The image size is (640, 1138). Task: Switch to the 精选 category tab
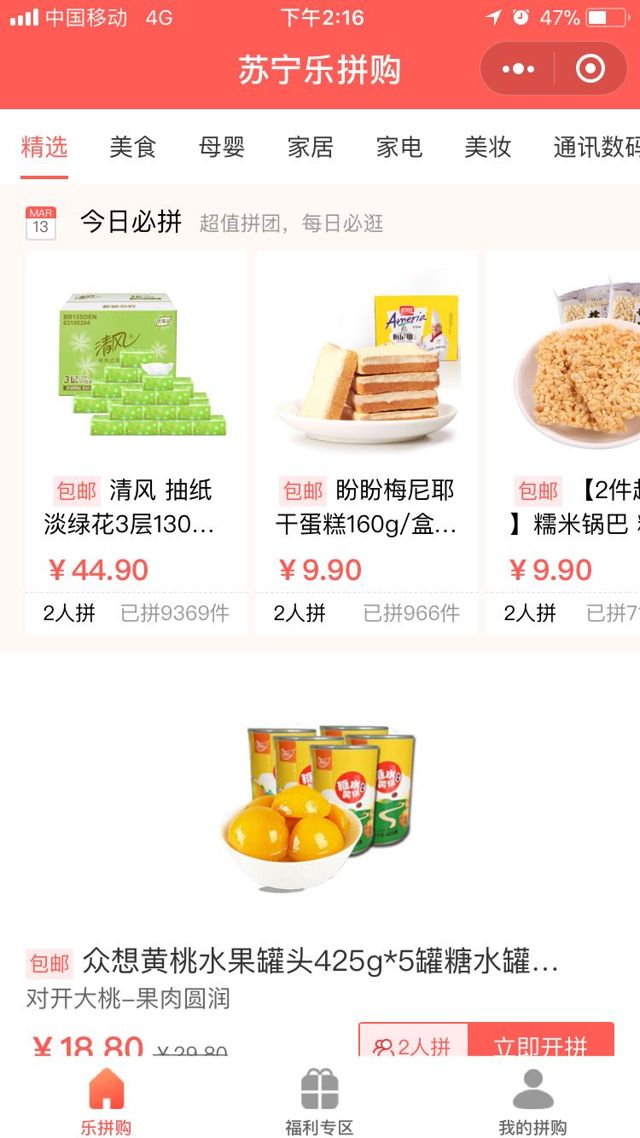pyautogui.click(x=44, y=147)
